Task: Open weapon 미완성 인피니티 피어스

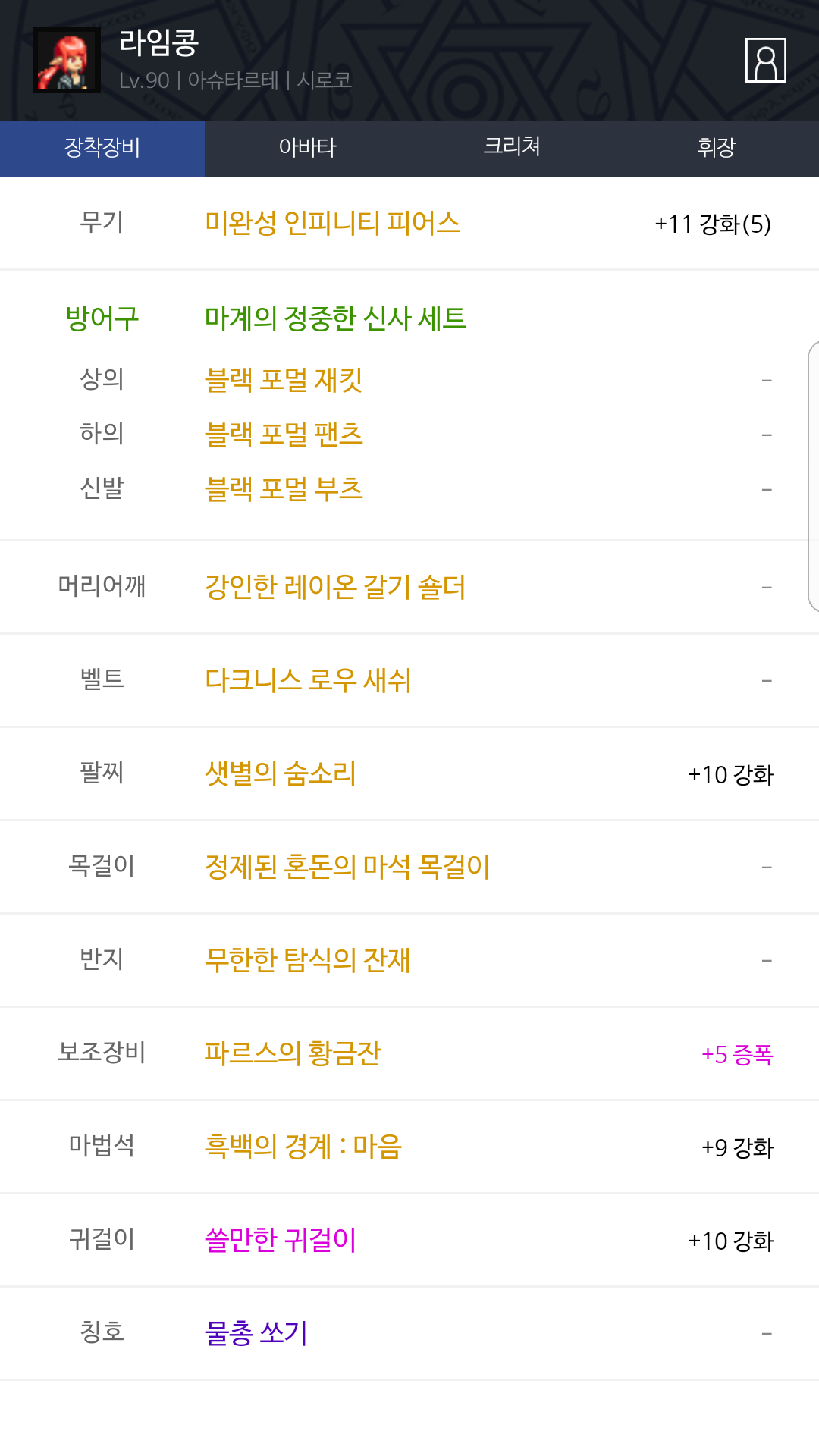Action: [333, 223]
